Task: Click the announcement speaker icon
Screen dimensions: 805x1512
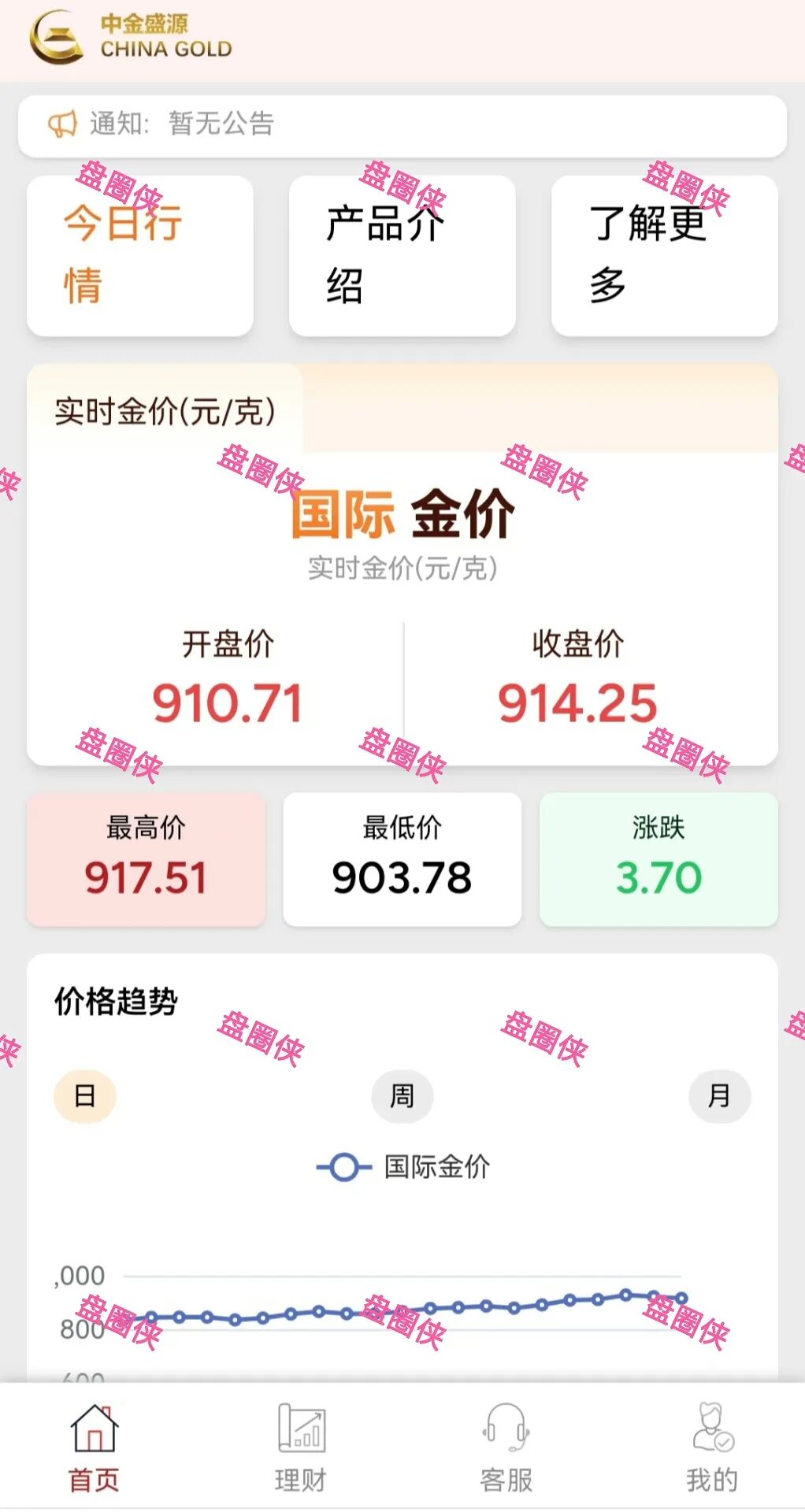Action: click(64, 124)
